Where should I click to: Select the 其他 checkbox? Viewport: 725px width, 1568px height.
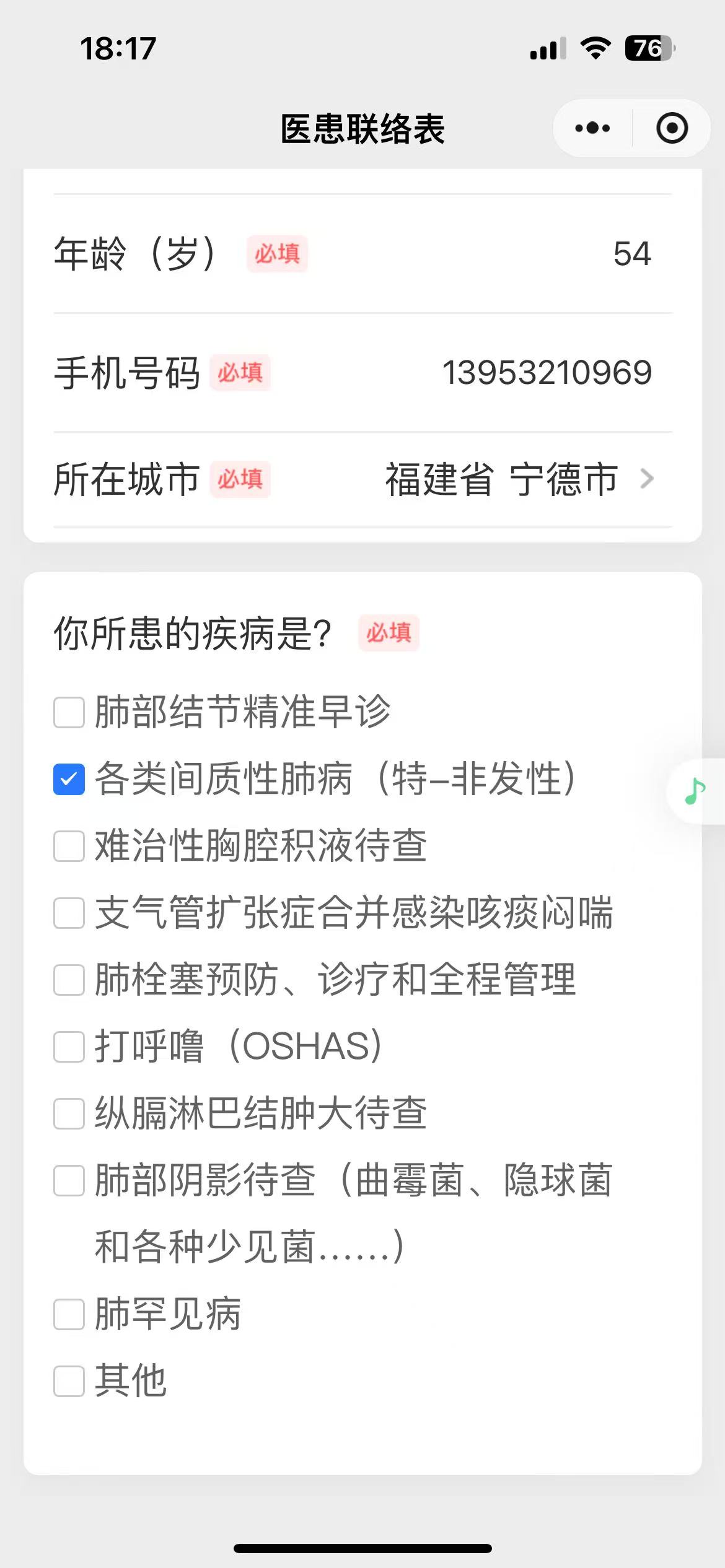tap(69, 1381)
